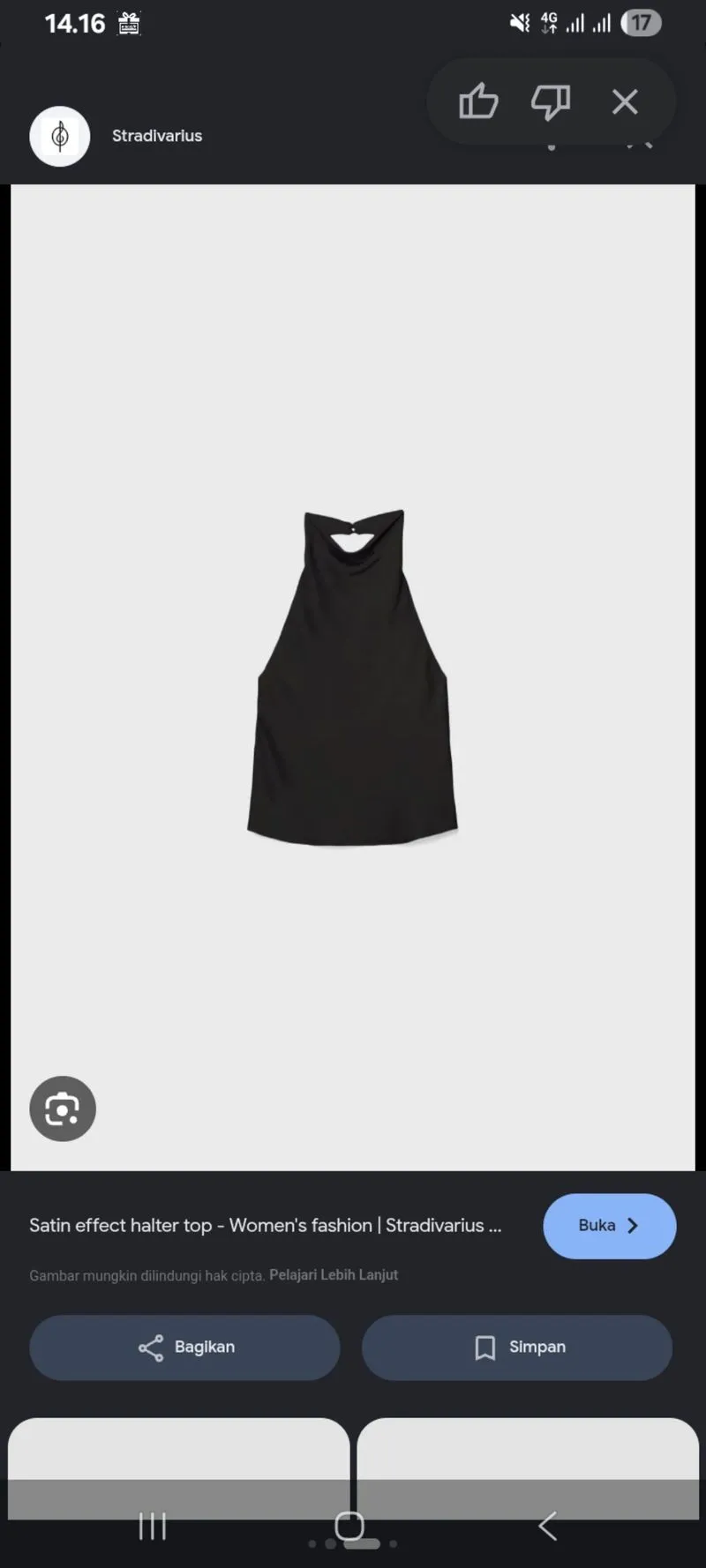Give a thumbs down to this image
The image size is (706, 1568).
pyautogui.click(x=551, y=102)
